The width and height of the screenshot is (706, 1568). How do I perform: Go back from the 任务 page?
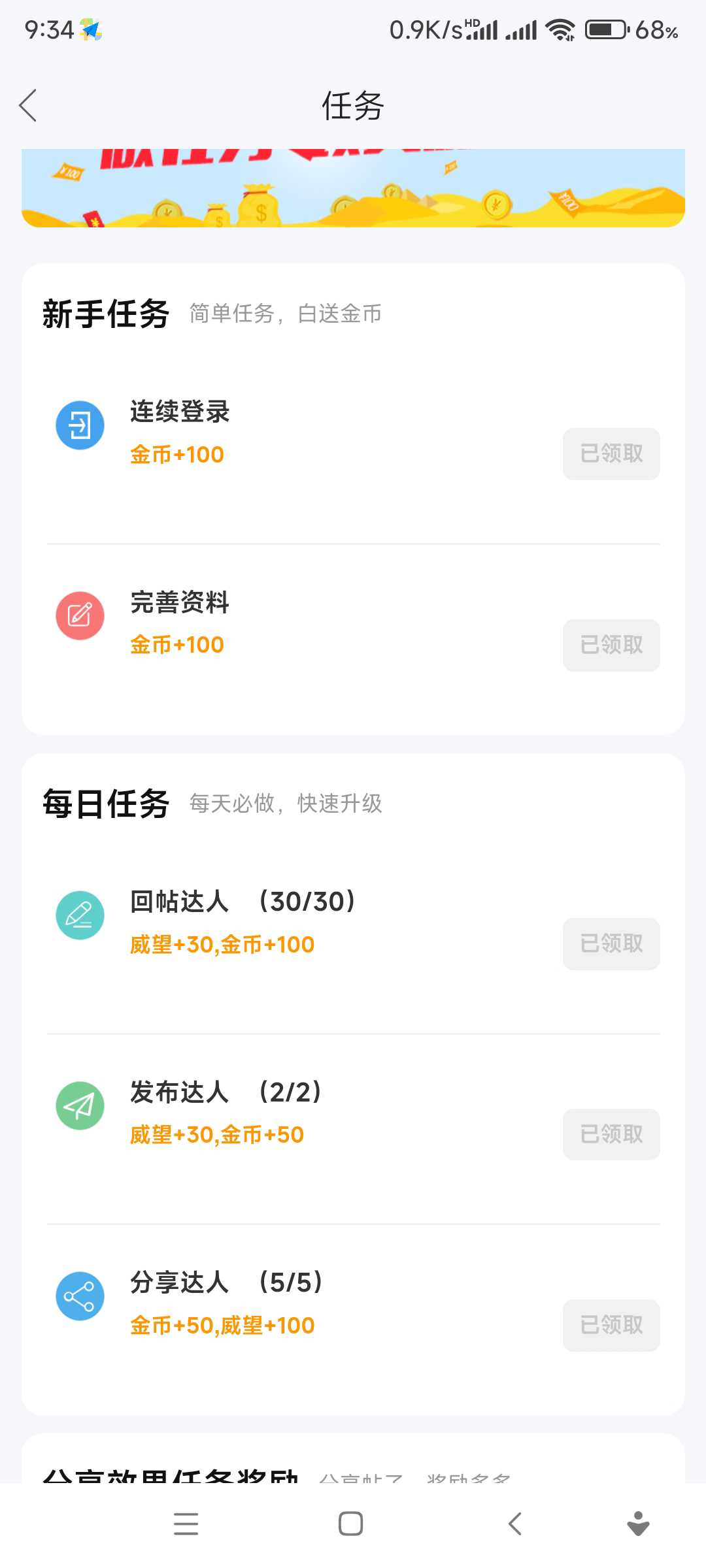point(28,106)
